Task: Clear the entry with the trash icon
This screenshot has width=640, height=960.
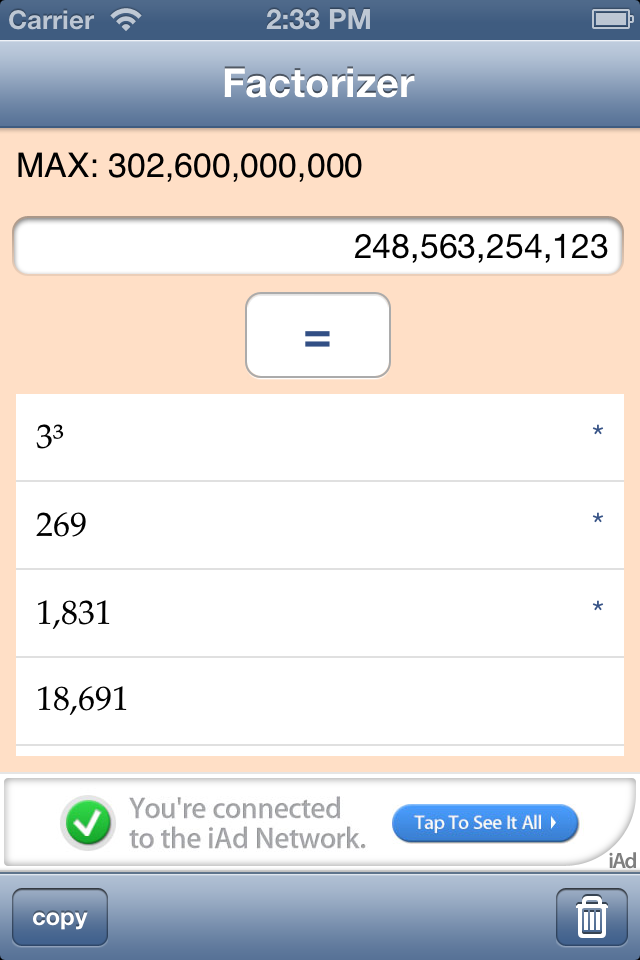Action: pyautogui.click(x=591, y=917)
